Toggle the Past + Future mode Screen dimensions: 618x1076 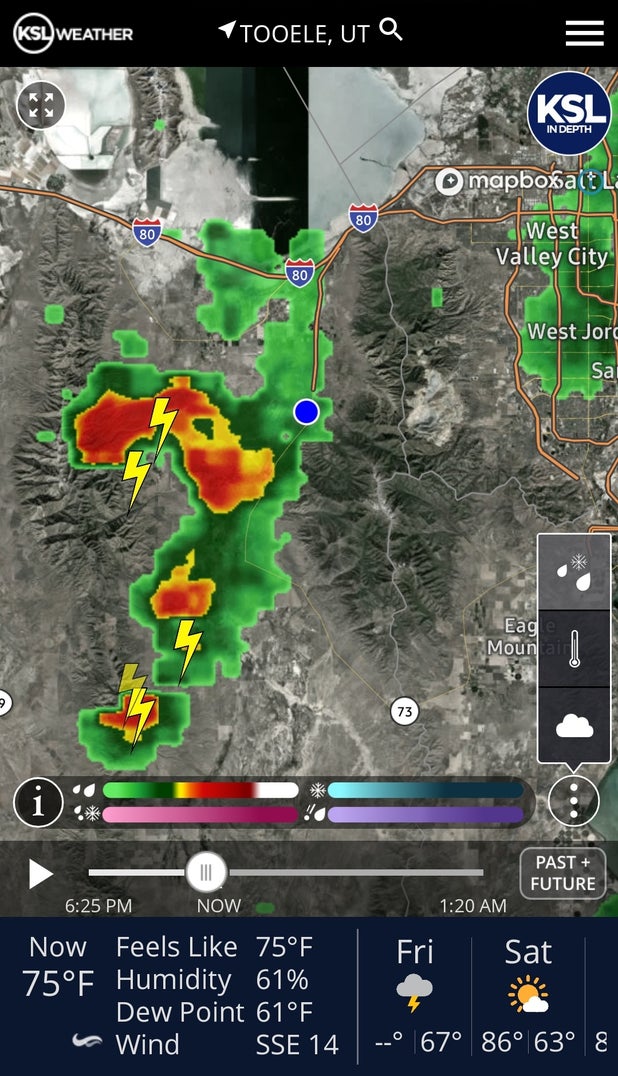click(563, 873)
